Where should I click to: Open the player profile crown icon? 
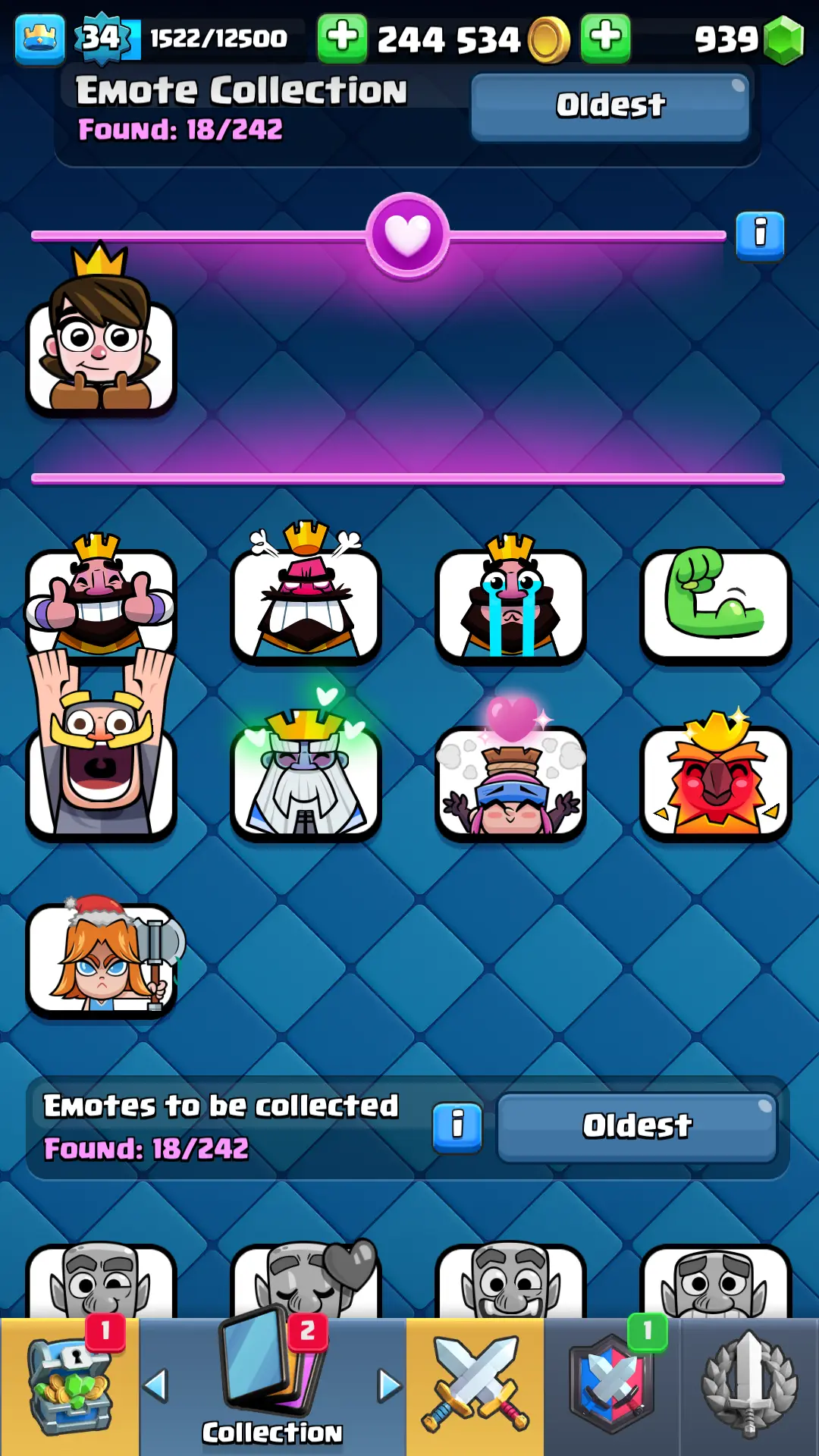39,38
